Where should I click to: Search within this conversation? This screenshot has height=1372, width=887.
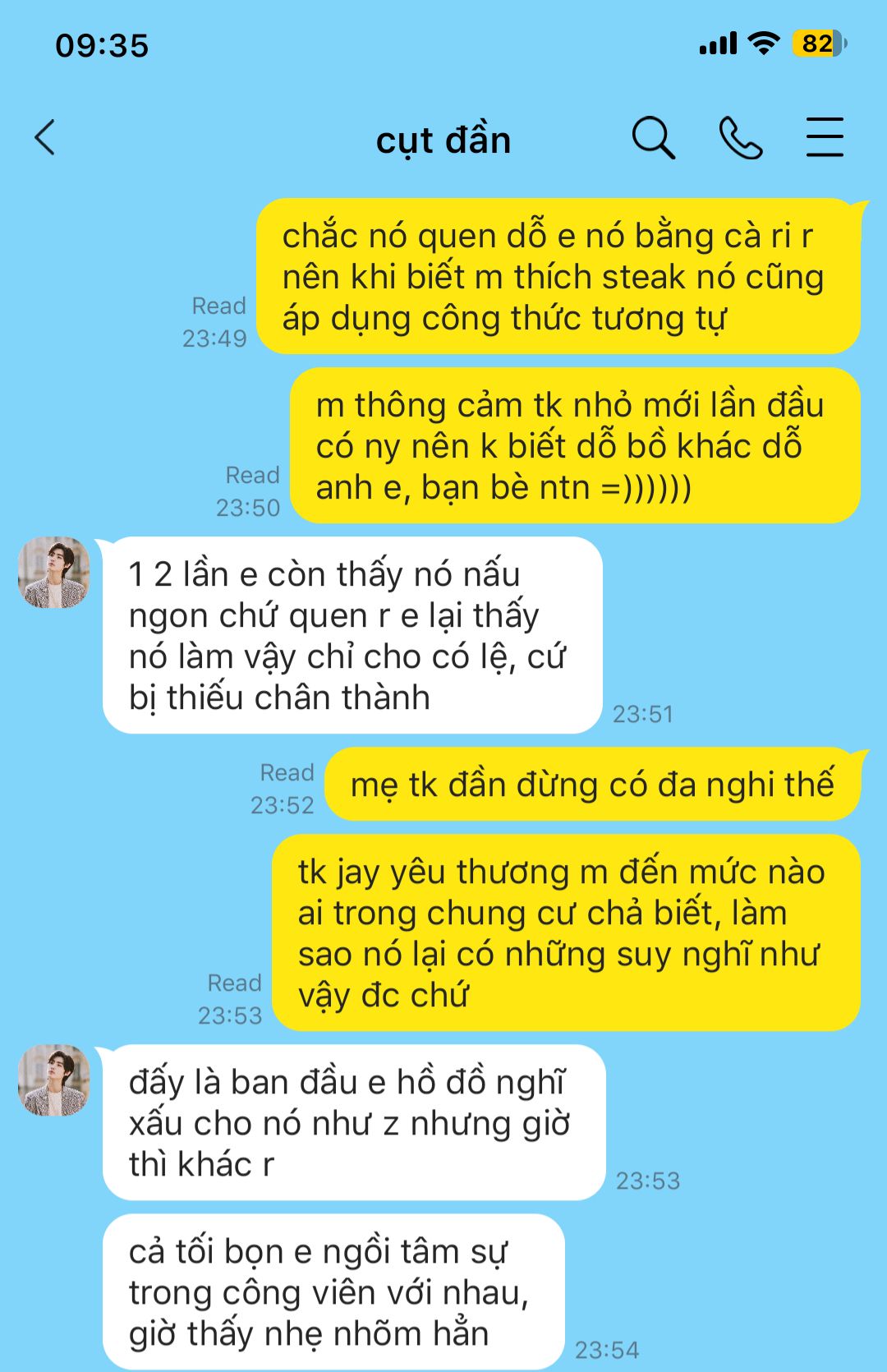point(653,137)
